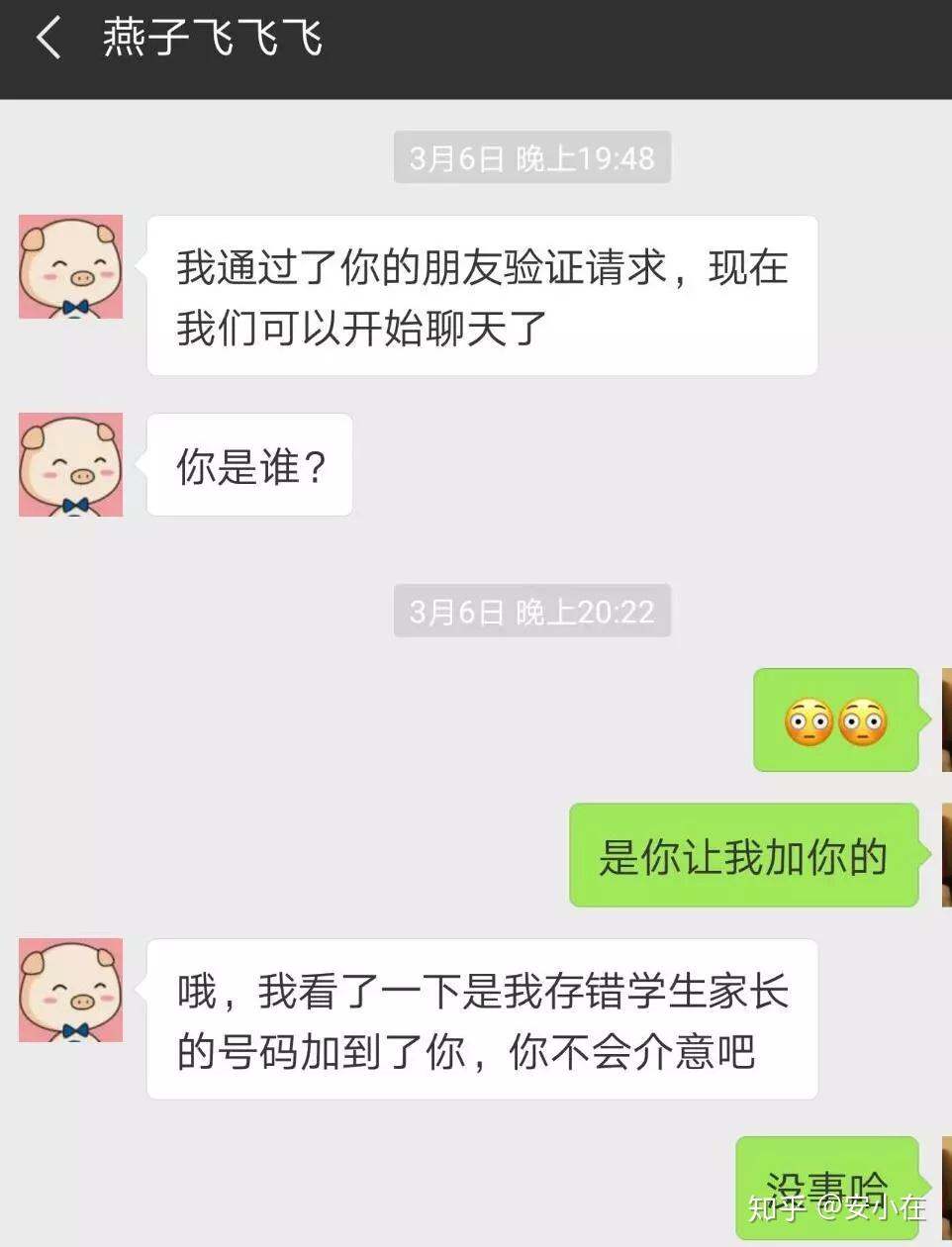The width and height of the screenshot is (952, 1247).
Task: Go back from the 燕子飞飞飞 chat
Action: click(48, 40)
